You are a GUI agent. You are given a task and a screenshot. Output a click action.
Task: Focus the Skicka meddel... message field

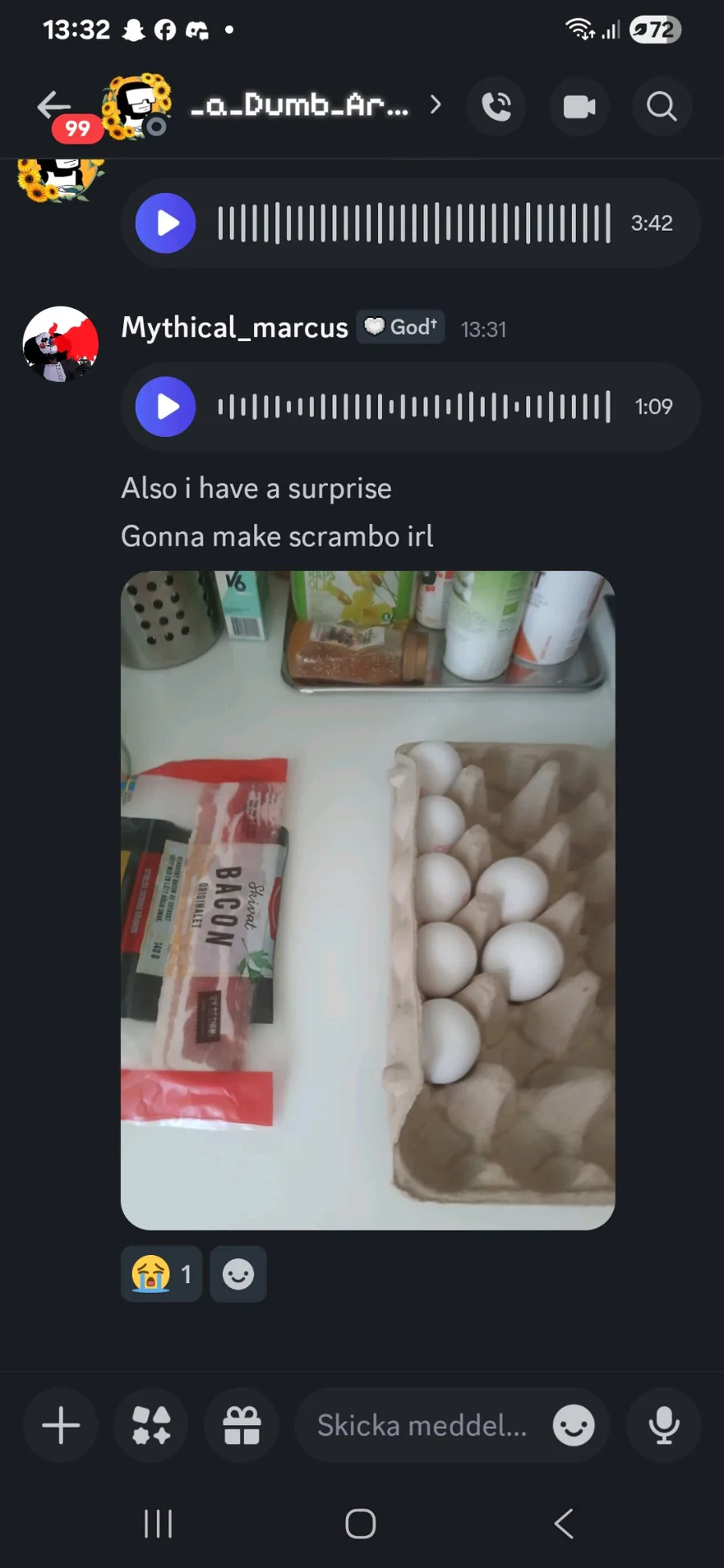[422, 1426]
